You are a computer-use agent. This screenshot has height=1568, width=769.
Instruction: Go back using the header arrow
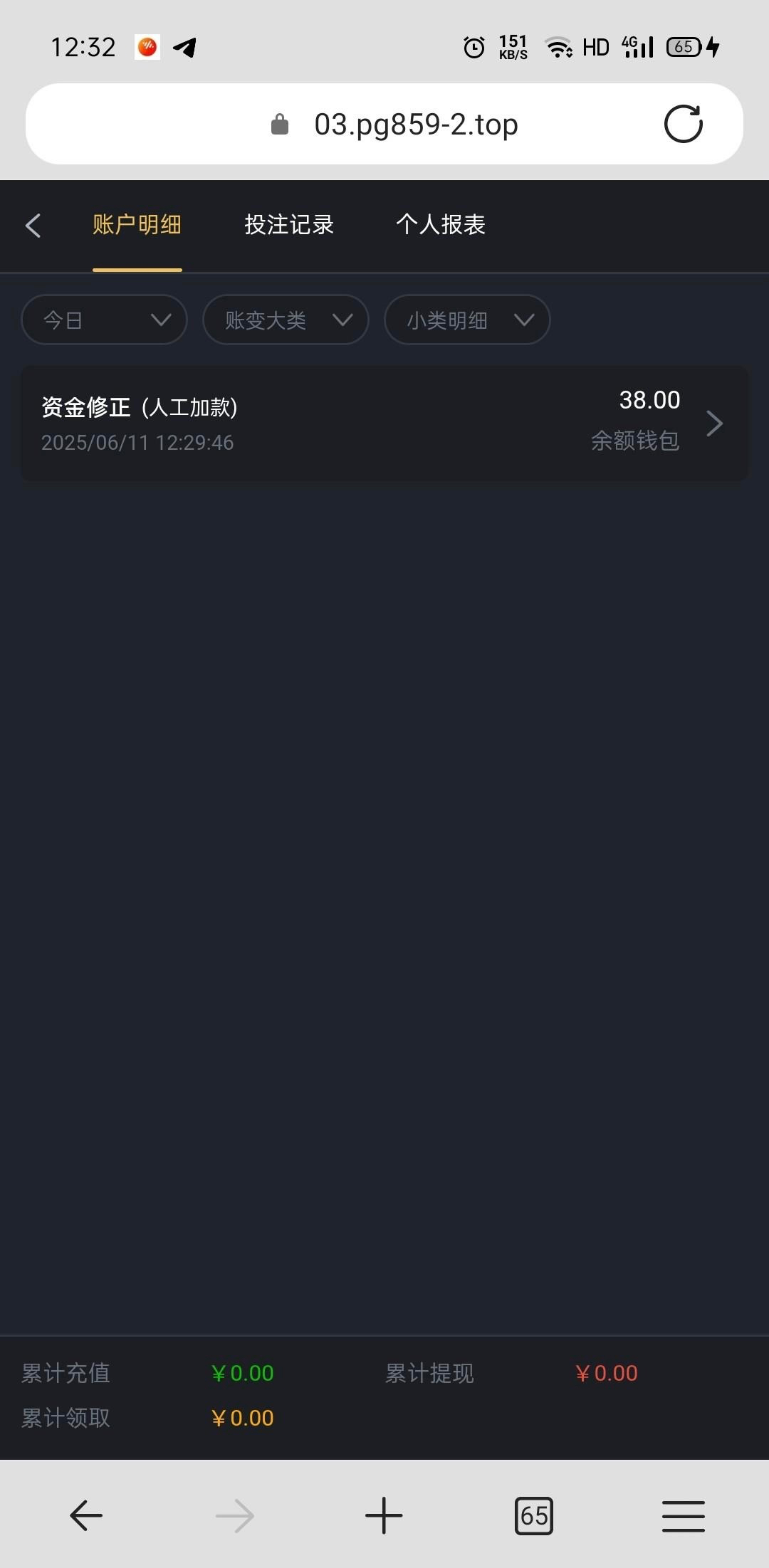coord(33,226)
